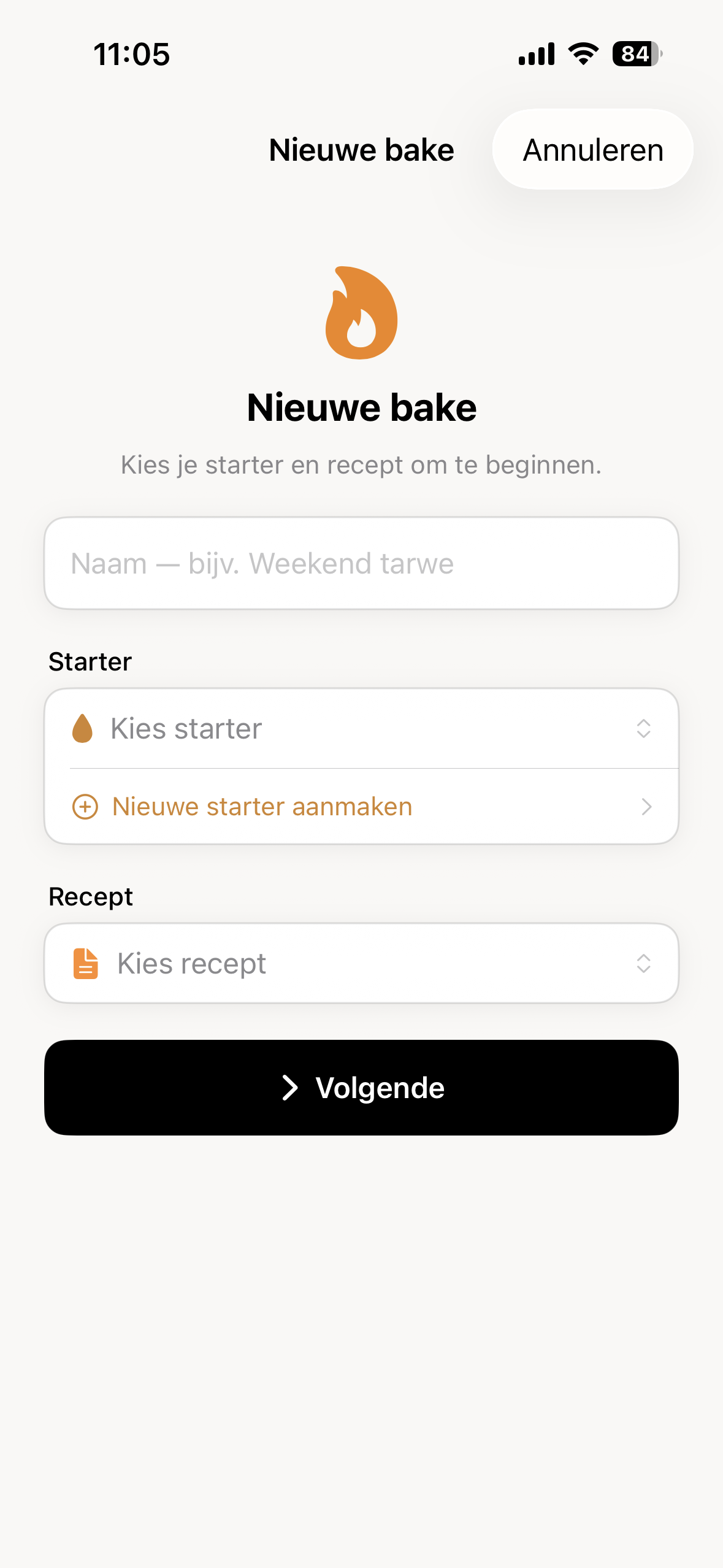This screenshot has height=1568, width=723.
Task: Tap Annuleren to cancel
Action: tap(592, 149)
